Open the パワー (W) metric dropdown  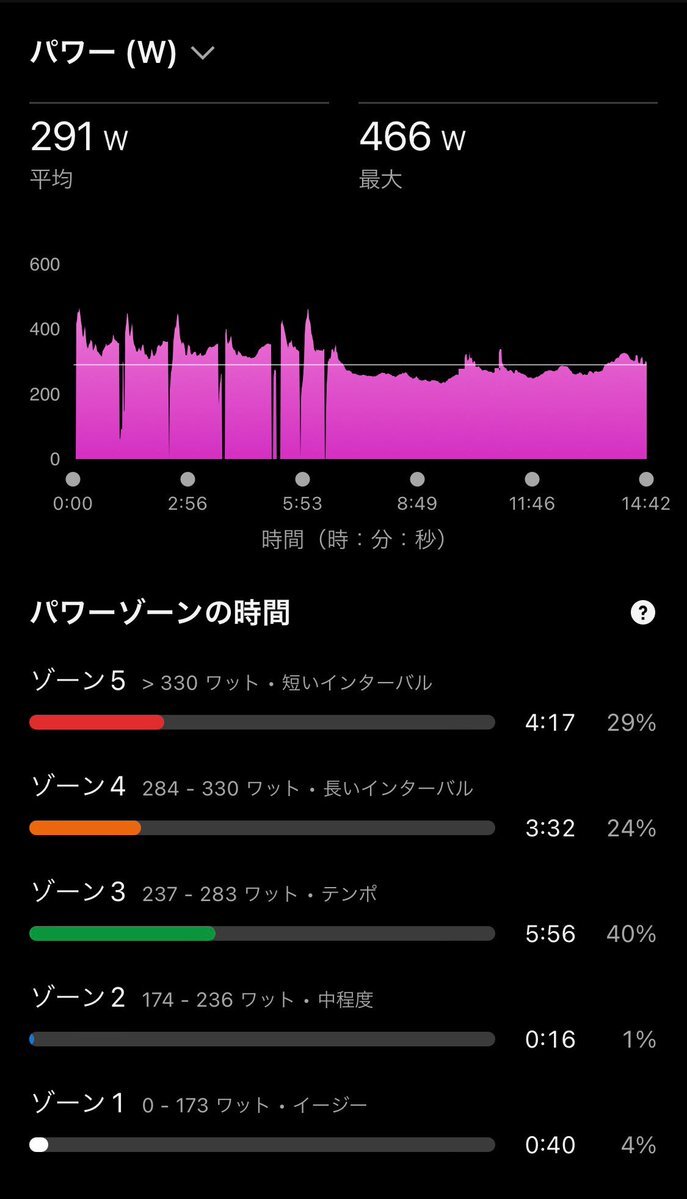pyautogui.click(x=122, y=53)
